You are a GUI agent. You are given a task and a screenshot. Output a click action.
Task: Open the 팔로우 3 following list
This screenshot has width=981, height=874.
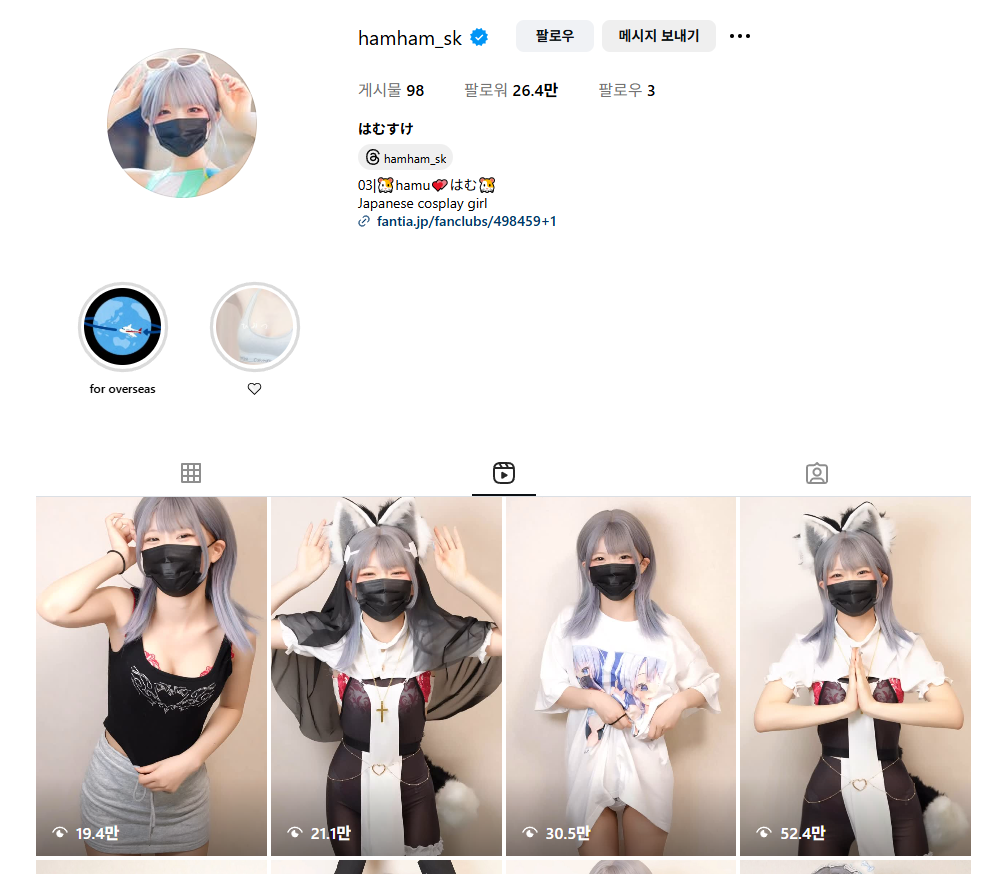coord(626,91)
